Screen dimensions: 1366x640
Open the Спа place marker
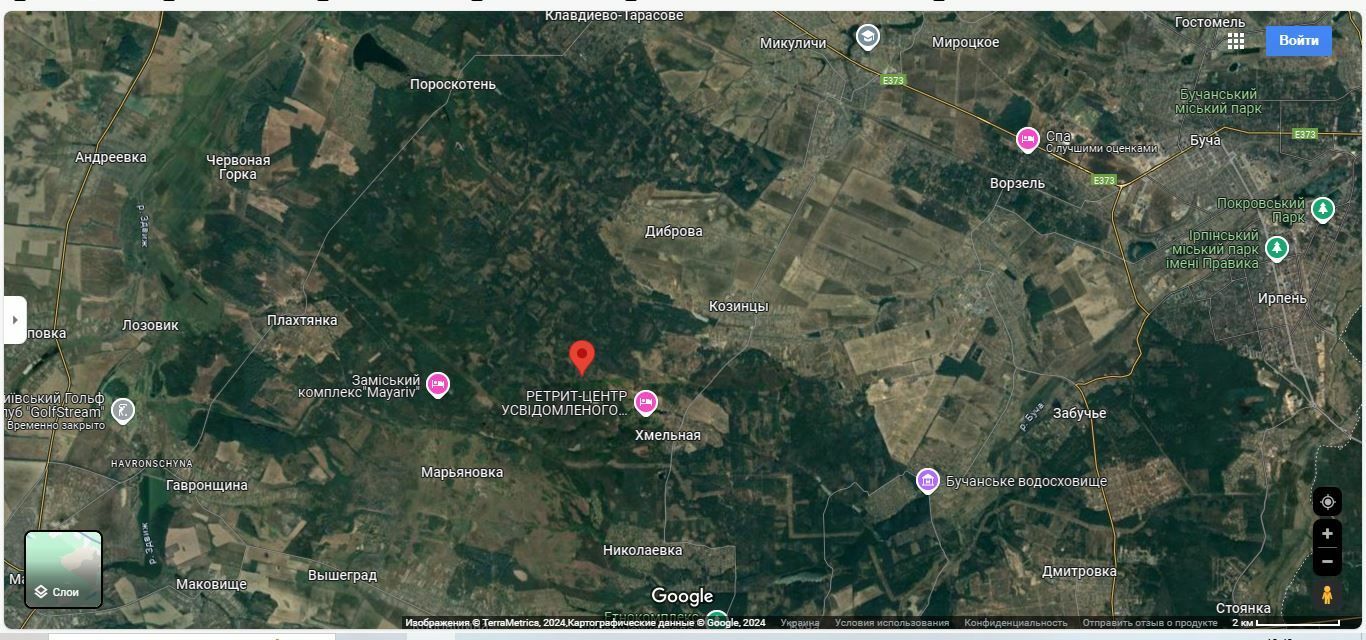(x=1027, y=139)
